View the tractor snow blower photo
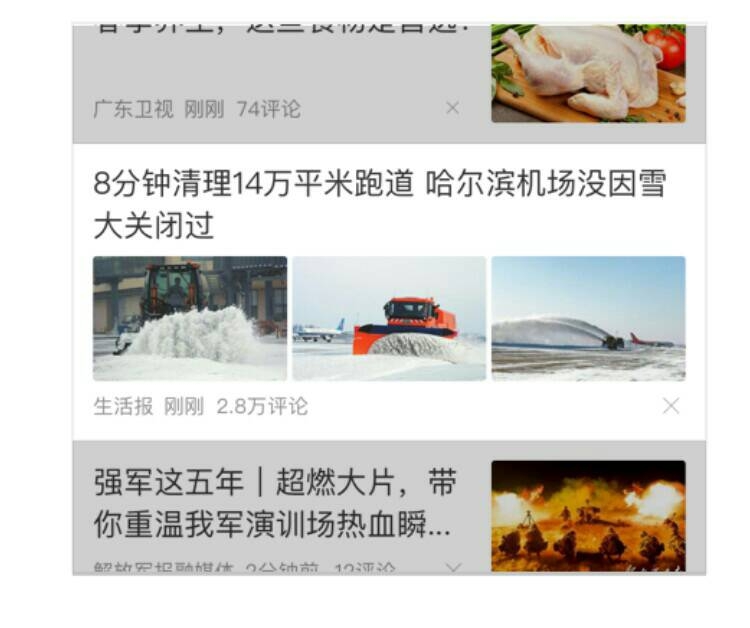The height and width of the screenshot is (628, 750). coord(190,318)
